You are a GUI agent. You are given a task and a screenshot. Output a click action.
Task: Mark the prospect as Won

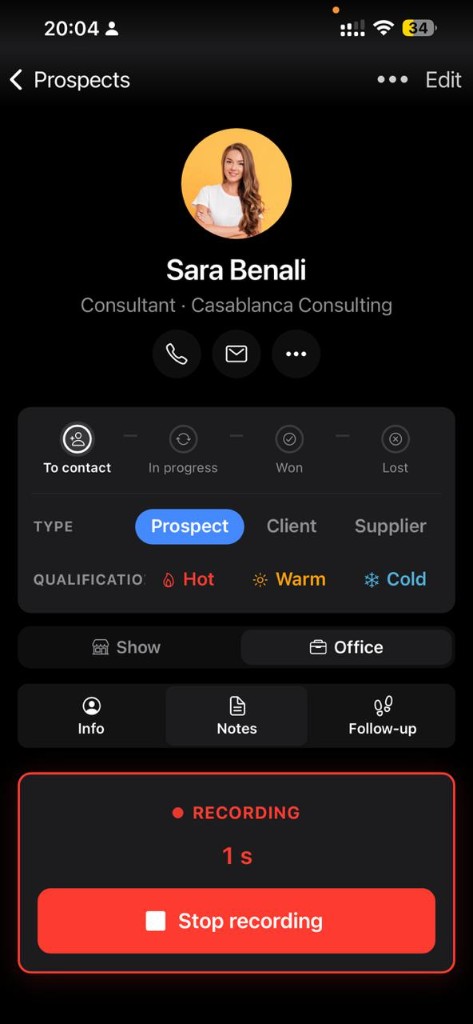click(x=289, y=449)
